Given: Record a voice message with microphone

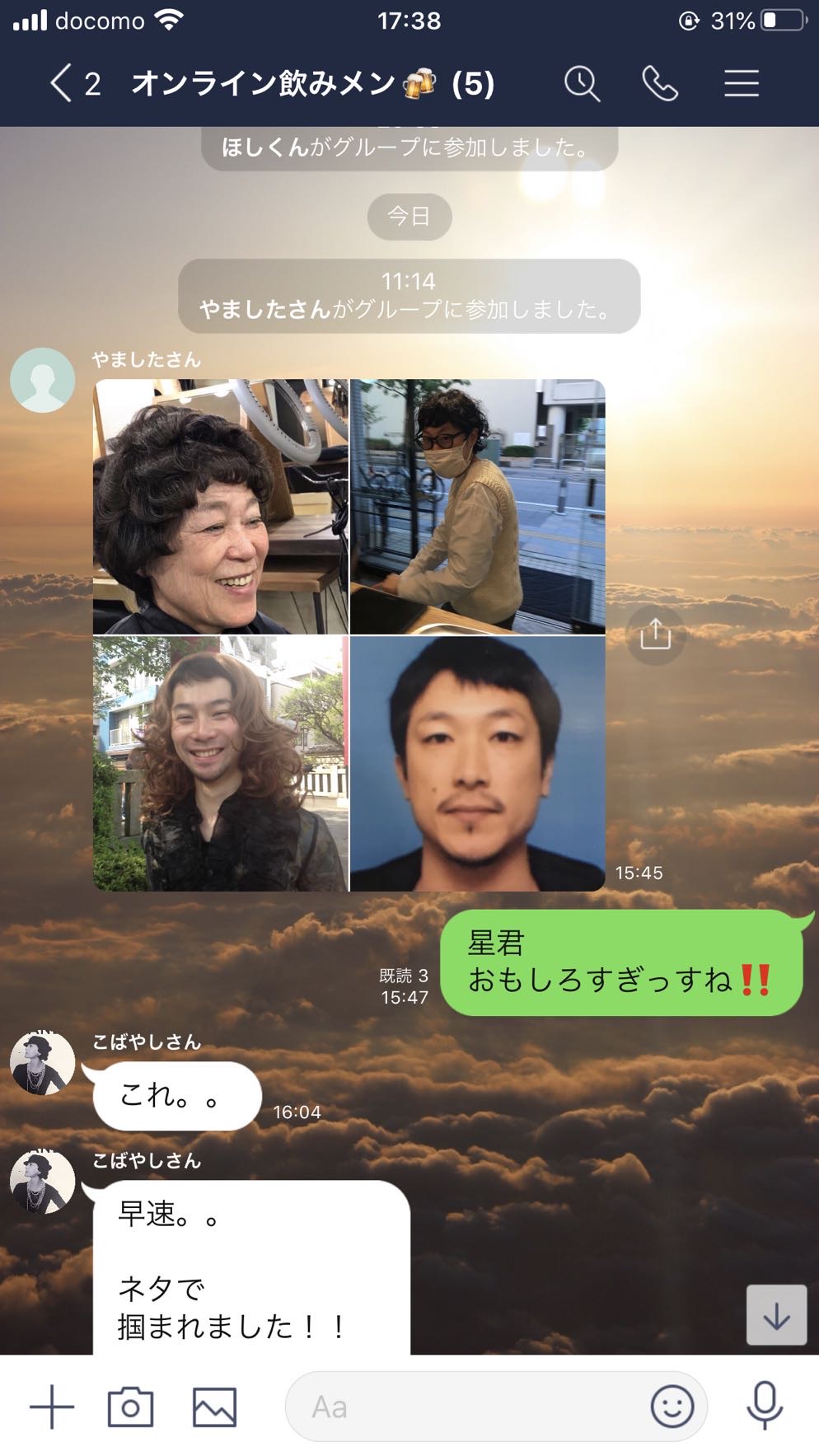Looking at the screenshot, I should (765, 1405).
